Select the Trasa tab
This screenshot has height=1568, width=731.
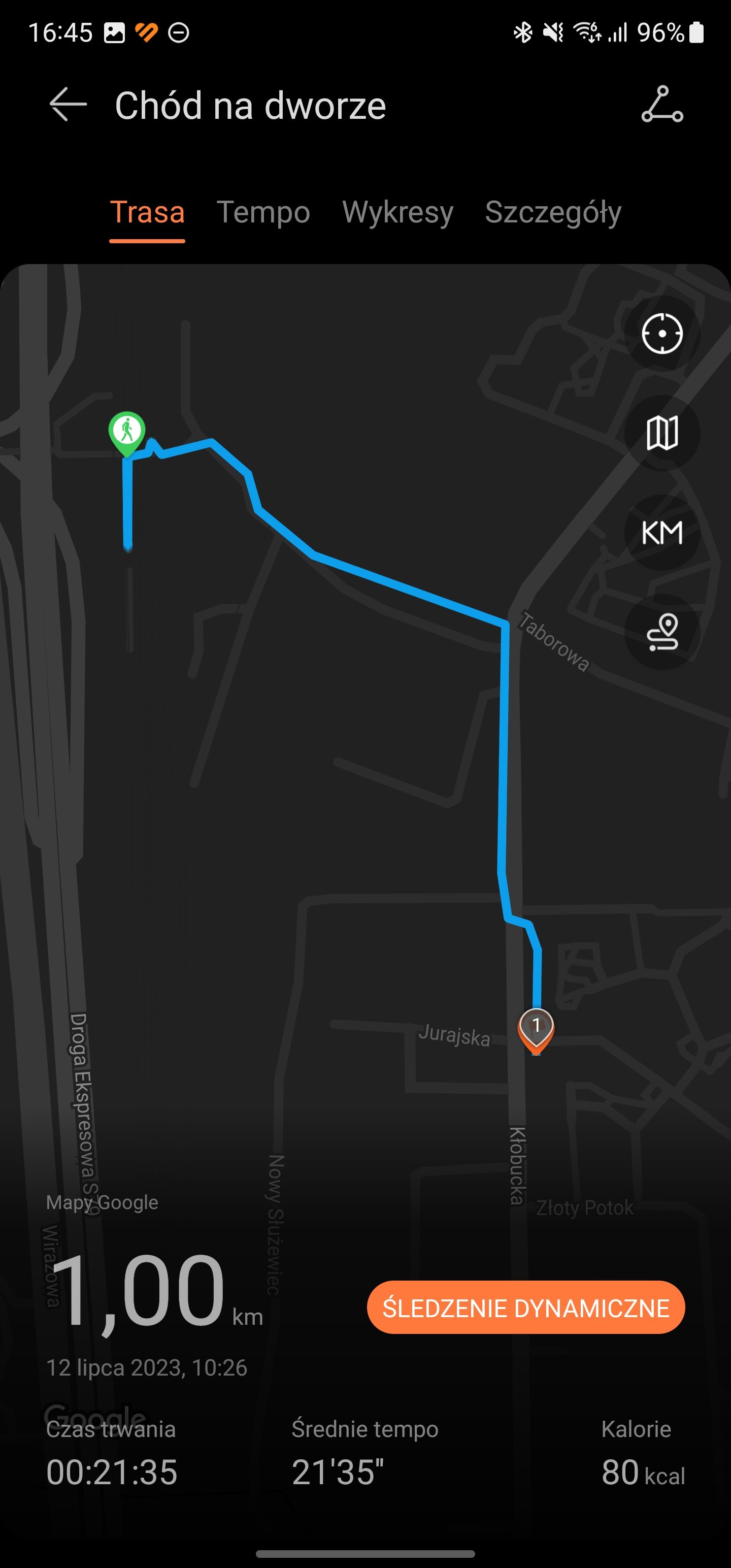[x=147, y=213]
